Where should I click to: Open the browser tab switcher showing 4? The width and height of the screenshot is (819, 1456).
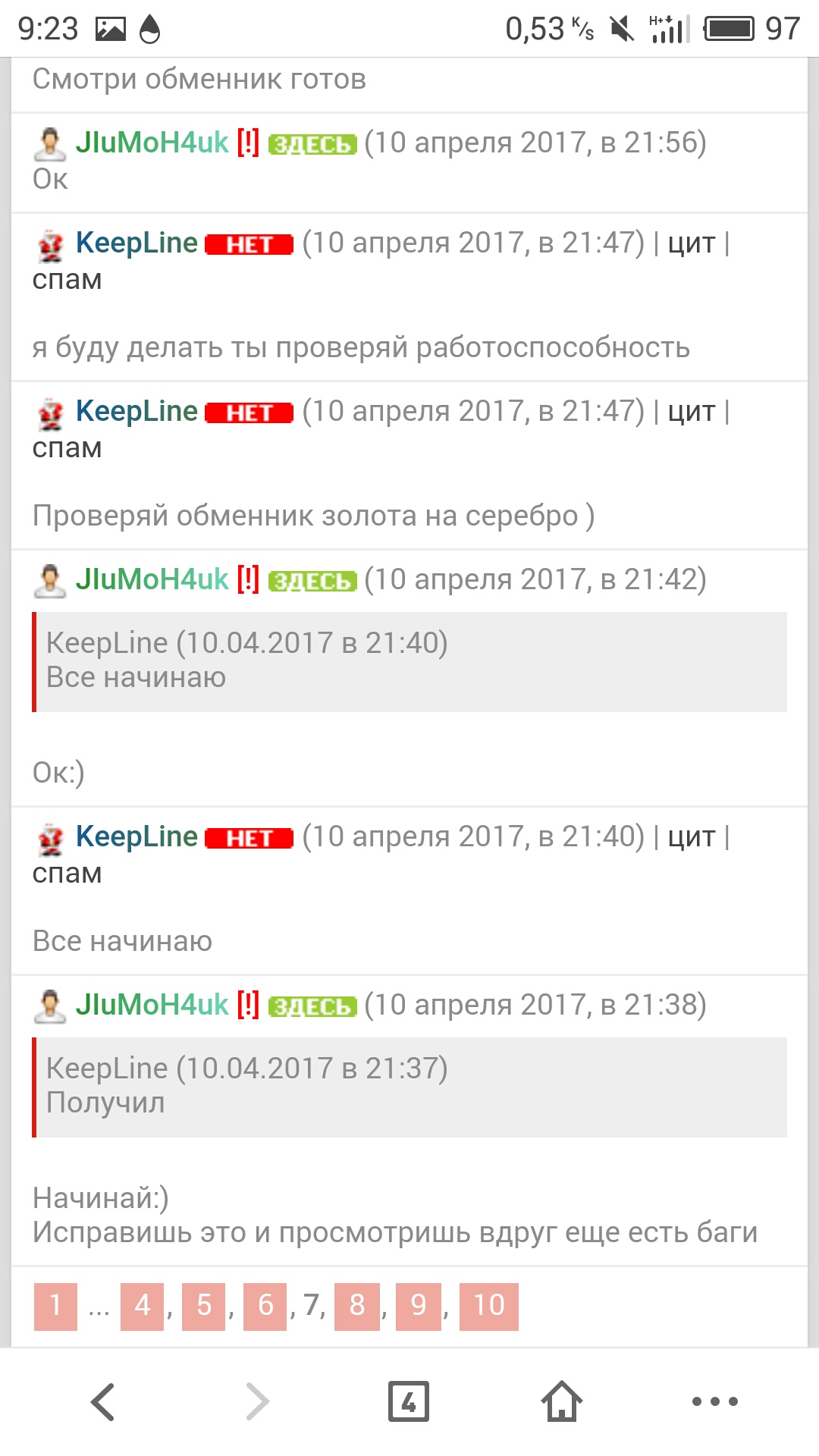pos(409,1401)
